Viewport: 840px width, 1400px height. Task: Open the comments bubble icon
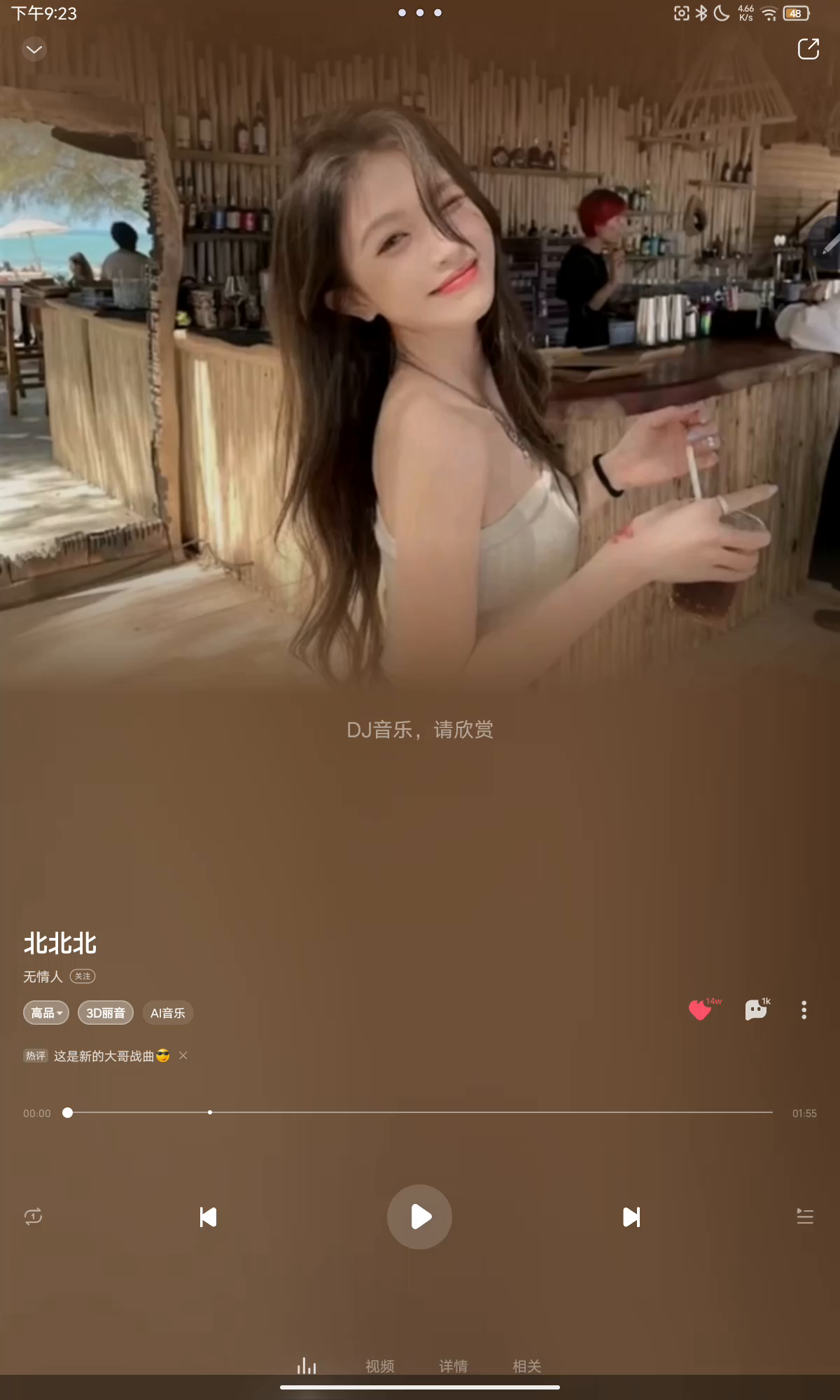(x=757, y=1009)
